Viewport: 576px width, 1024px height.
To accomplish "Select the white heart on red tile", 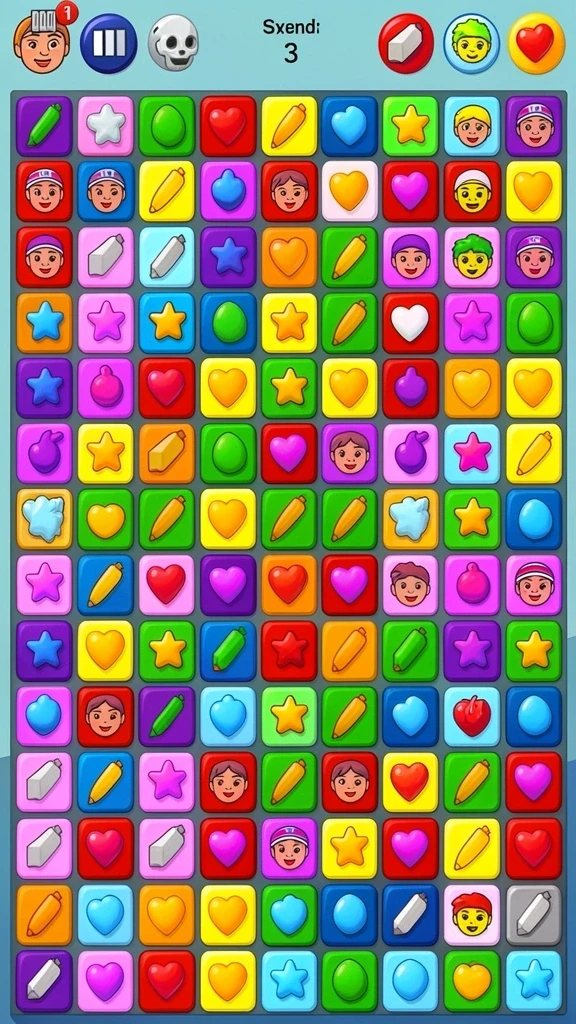I will pyautogui.click(x=410, y=323).
